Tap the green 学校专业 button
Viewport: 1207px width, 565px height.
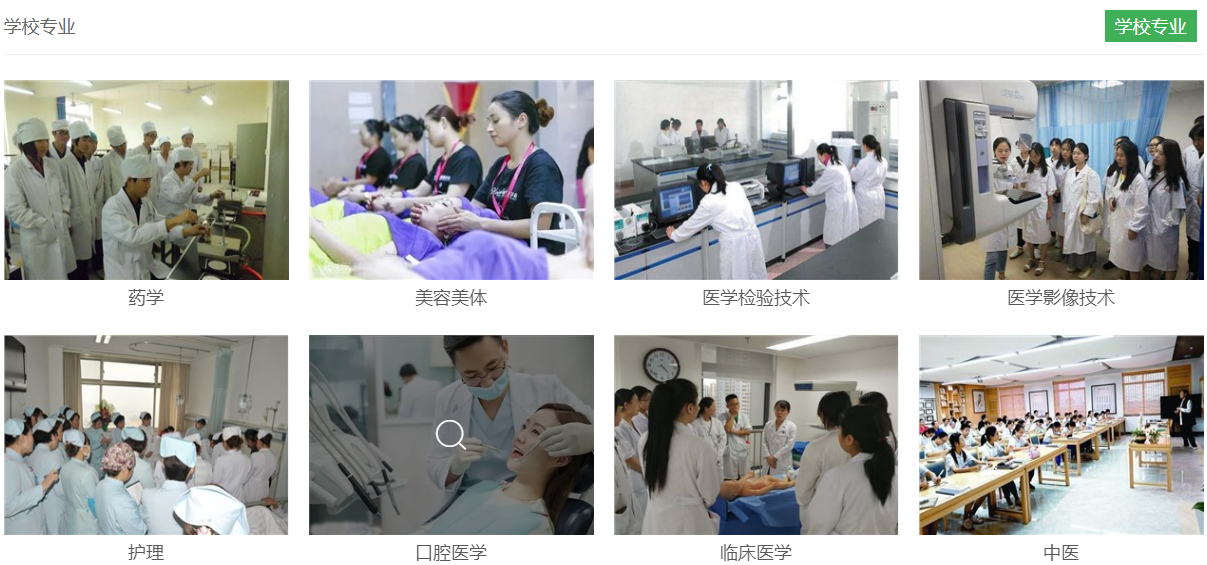(x=1150, y=26)
